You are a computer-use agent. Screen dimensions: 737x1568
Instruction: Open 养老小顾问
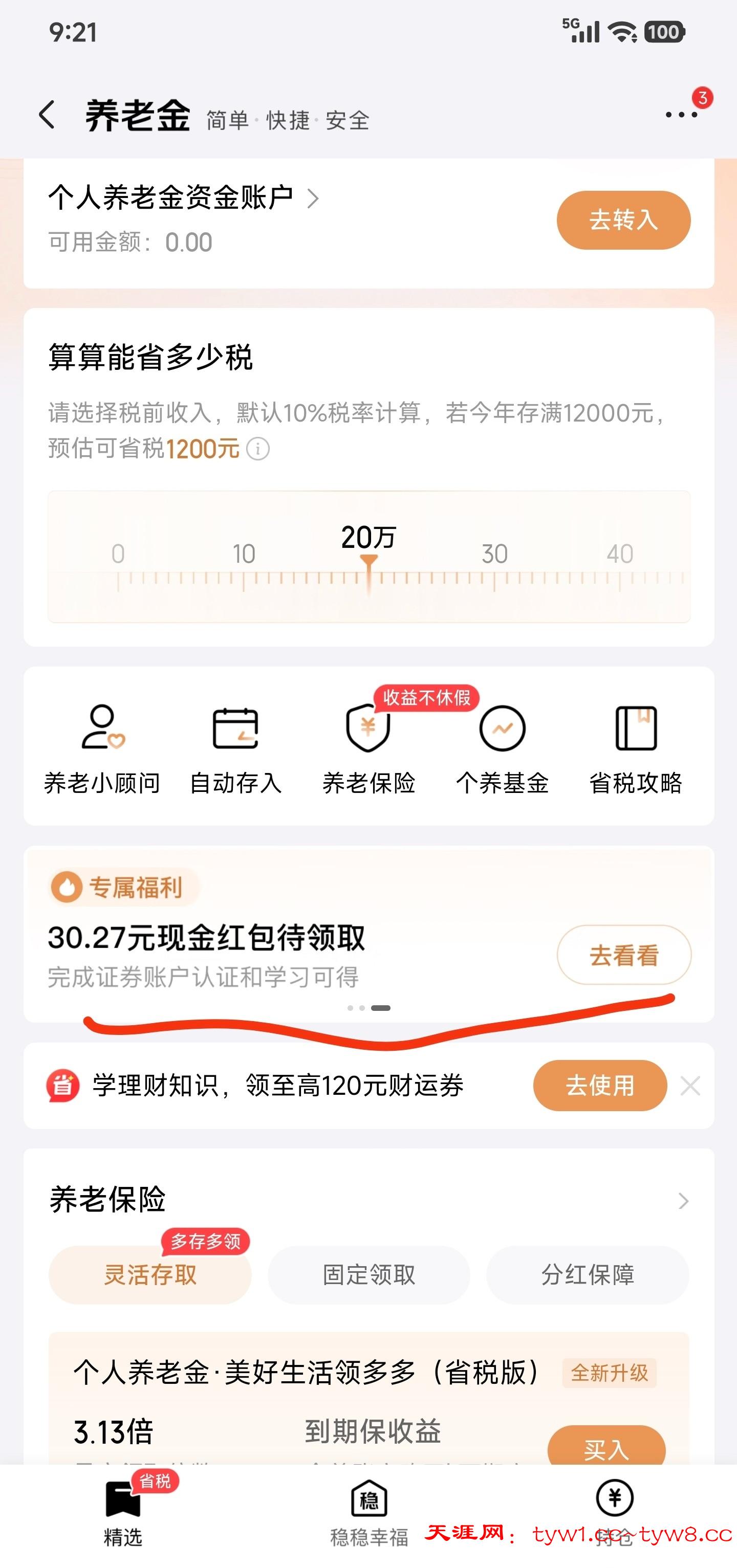[x=102, y=747]
